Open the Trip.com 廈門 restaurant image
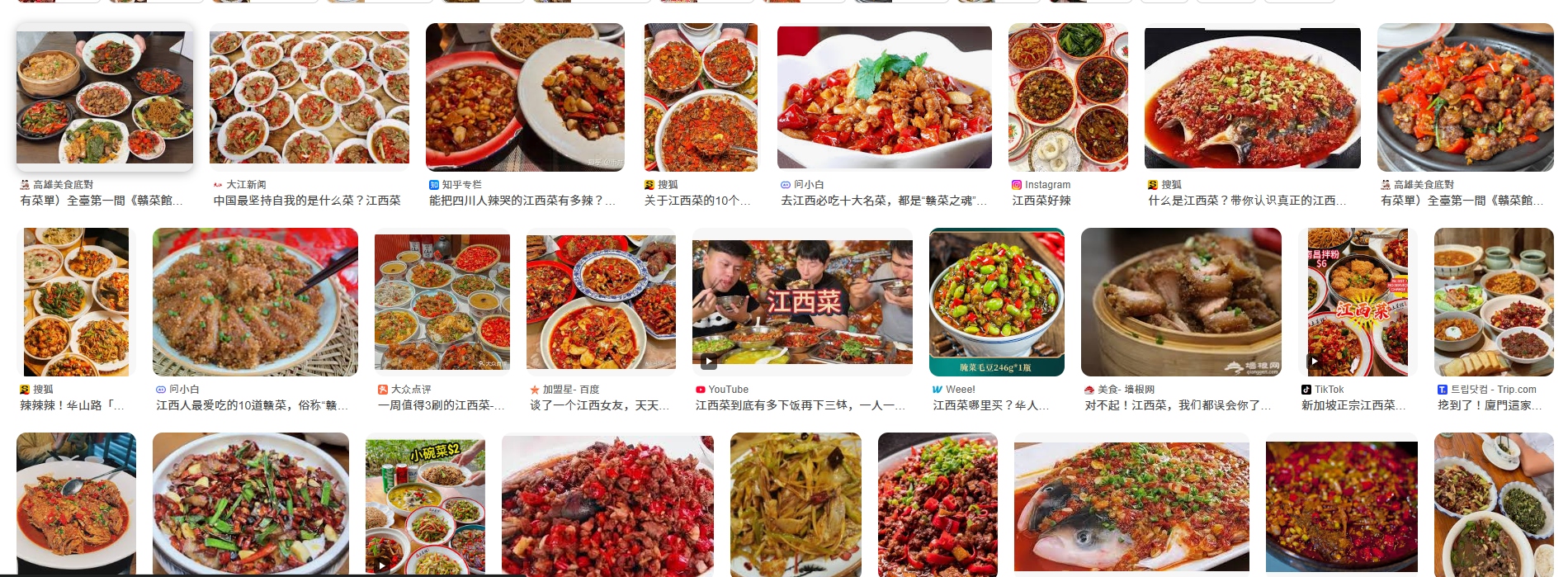This screenshot has height=577, width=1568. (1494, 302)
